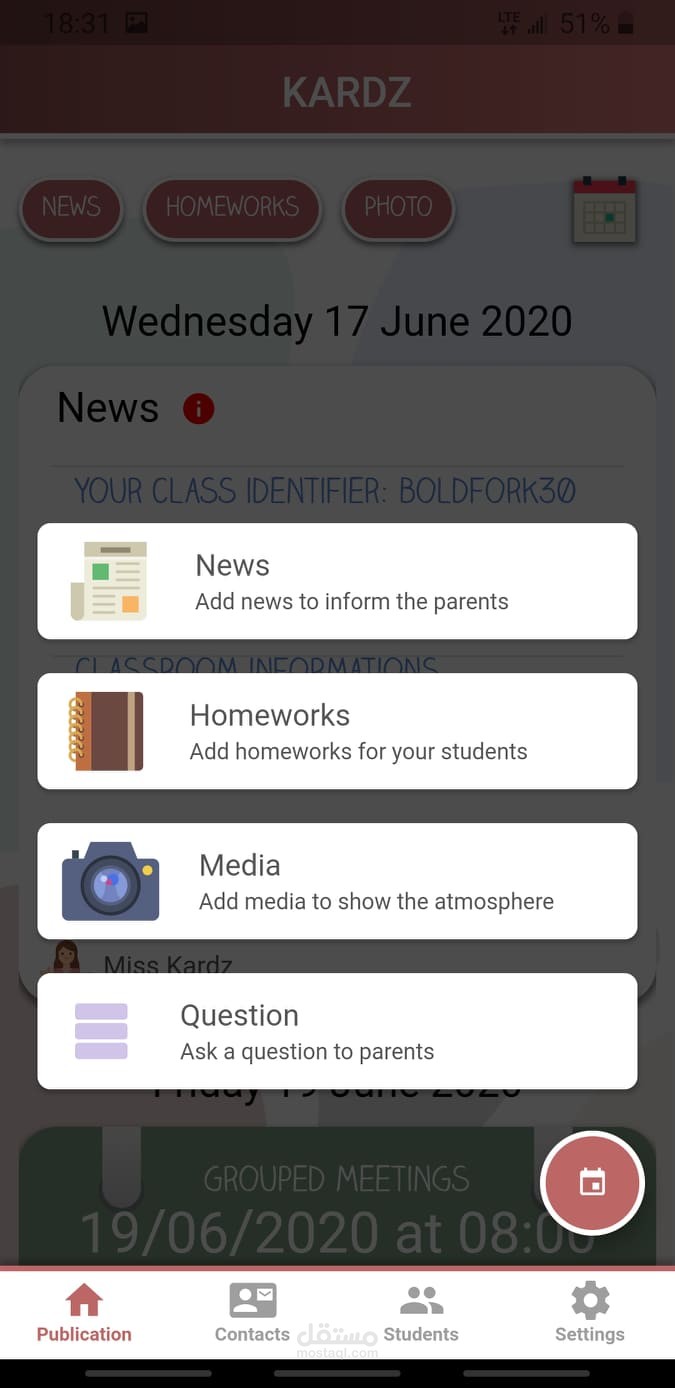Open the Students tab

421,1314
